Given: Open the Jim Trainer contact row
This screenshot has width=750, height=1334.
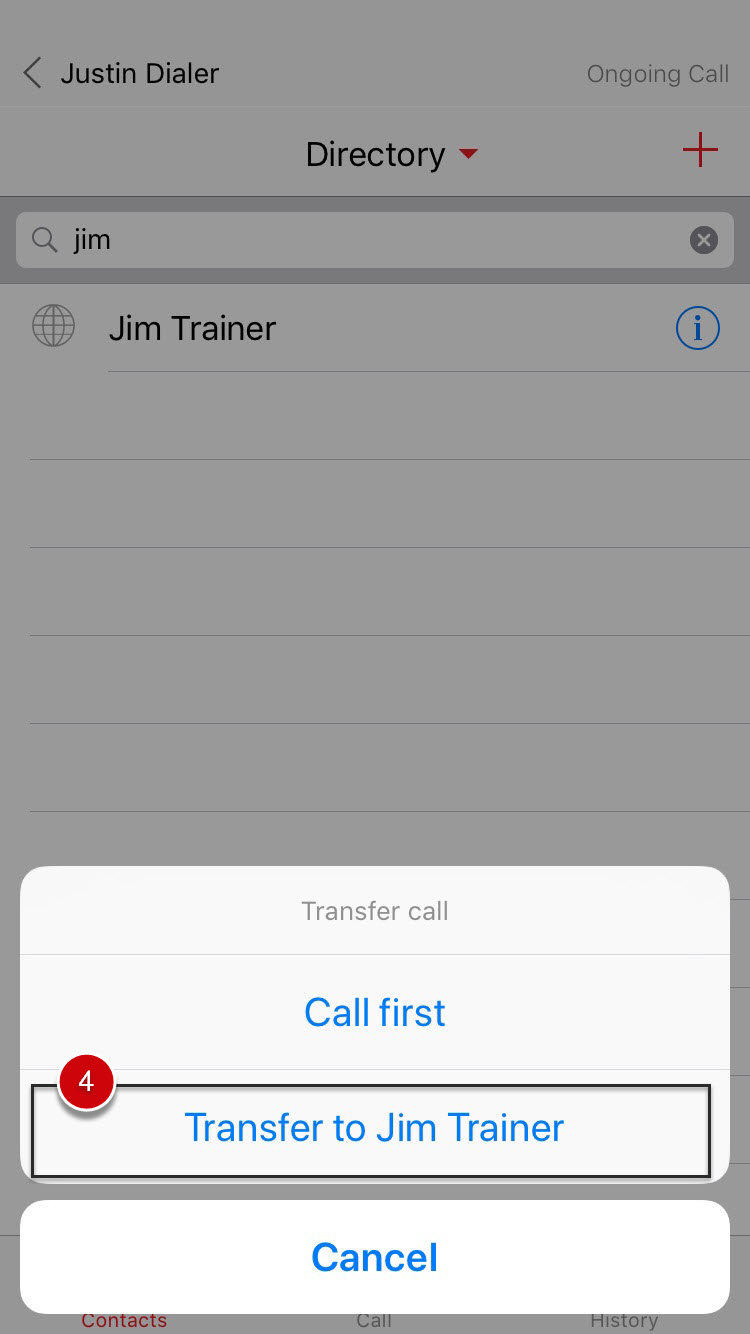Looking at the screenshot, I should [375, 328].
